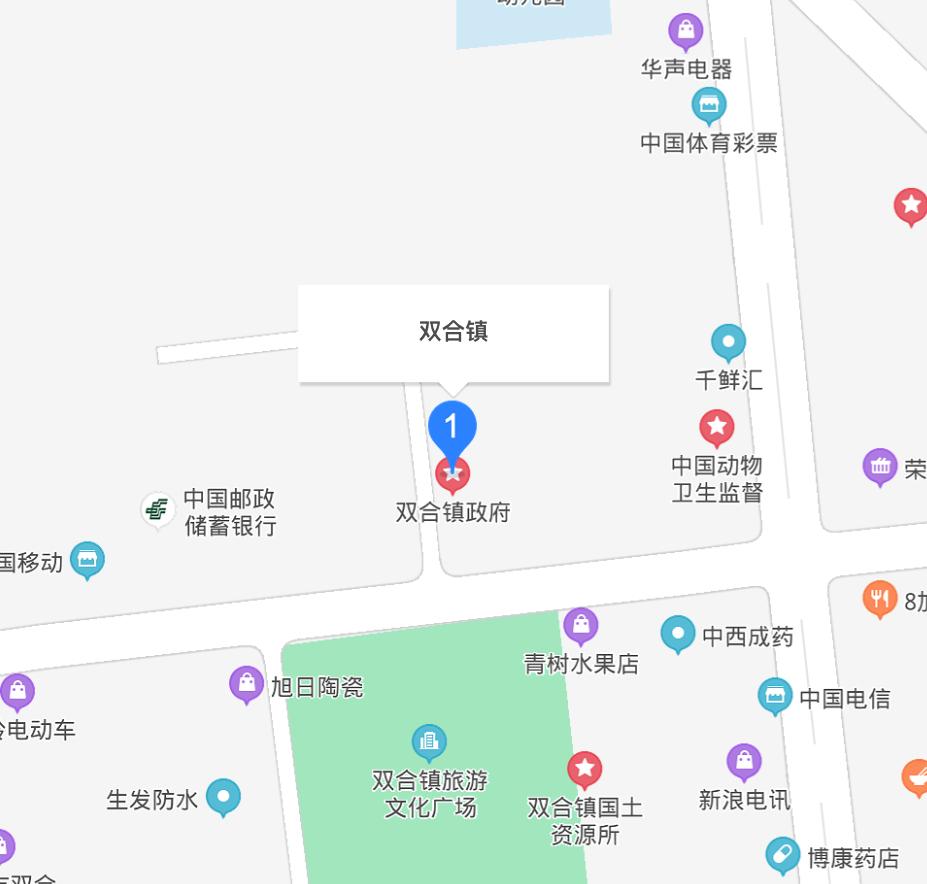Viewport: 927px width, 884px height.
Task: Tap the 中国体育彩票 store marker
Action: point(709,104)
